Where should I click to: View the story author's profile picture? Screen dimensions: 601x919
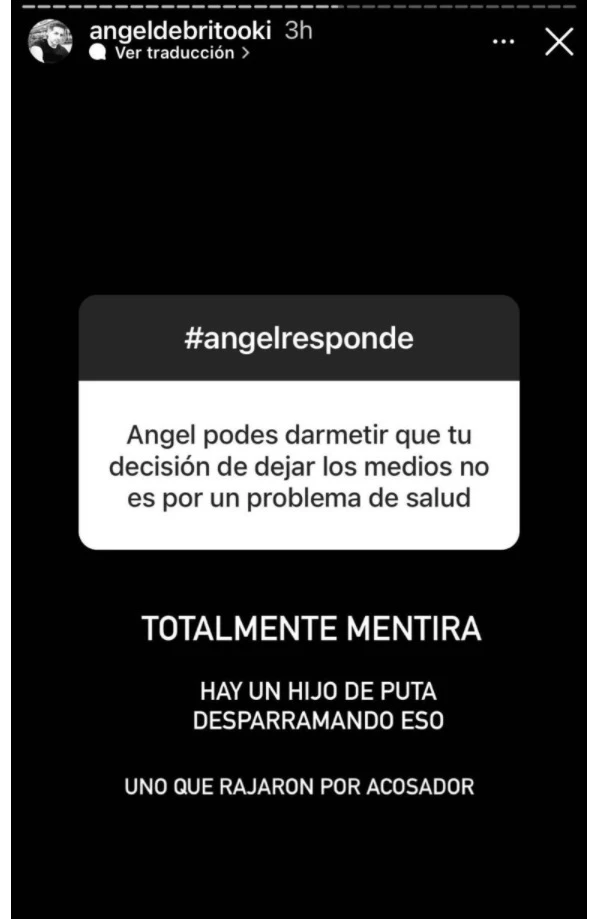tap(50, 42)
